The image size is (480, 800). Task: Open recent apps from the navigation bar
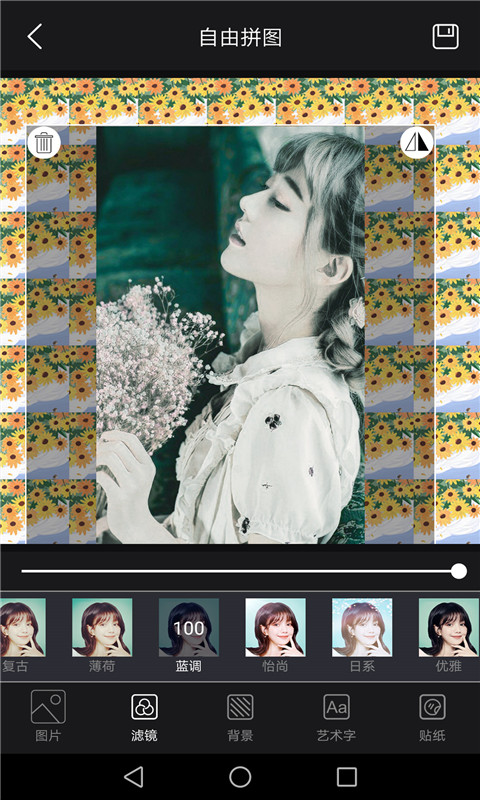347,777
